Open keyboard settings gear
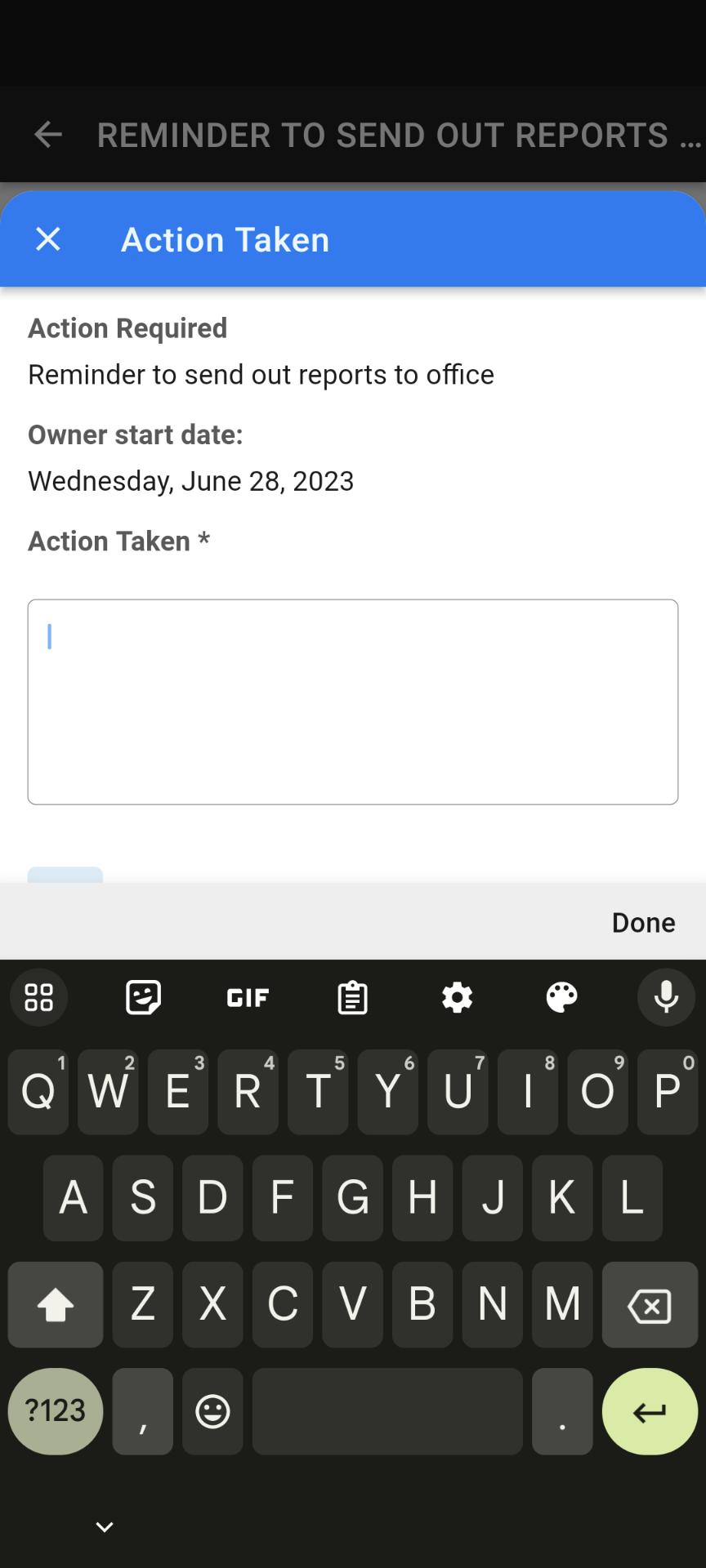The height and width of the screenshot is (1568, 706). [x=457, y=997]
